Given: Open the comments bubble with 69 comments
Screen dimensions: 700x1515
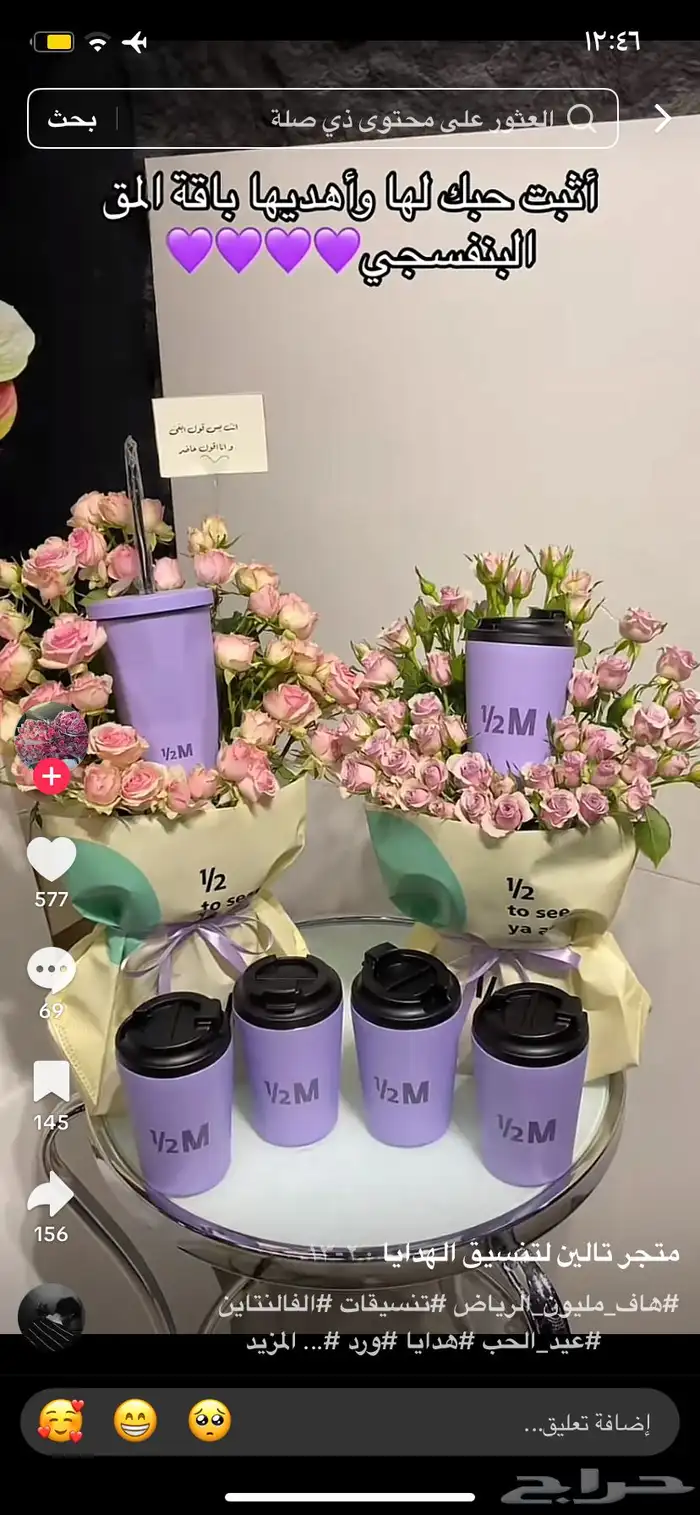Looking at the screenshot, I should [51, 971].
